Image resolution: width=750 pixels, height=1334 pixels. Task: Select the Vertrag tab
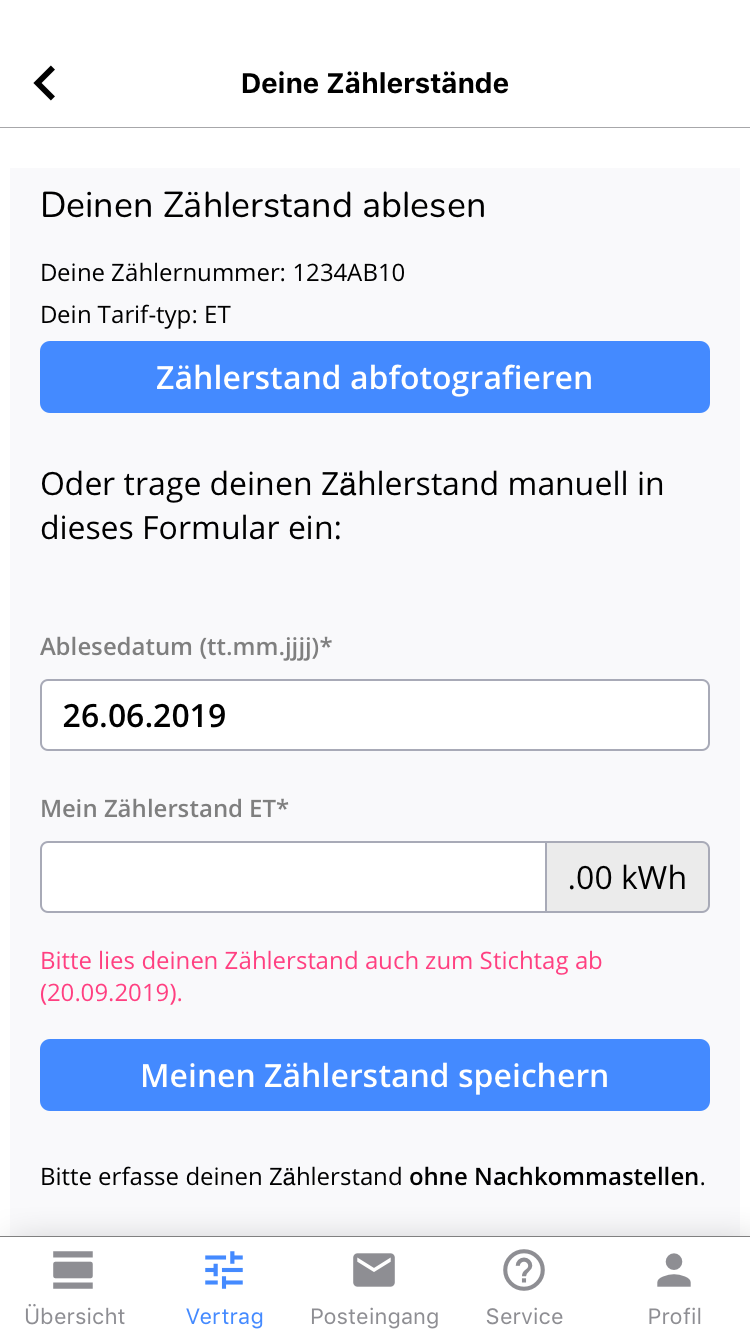(225, 1288)
